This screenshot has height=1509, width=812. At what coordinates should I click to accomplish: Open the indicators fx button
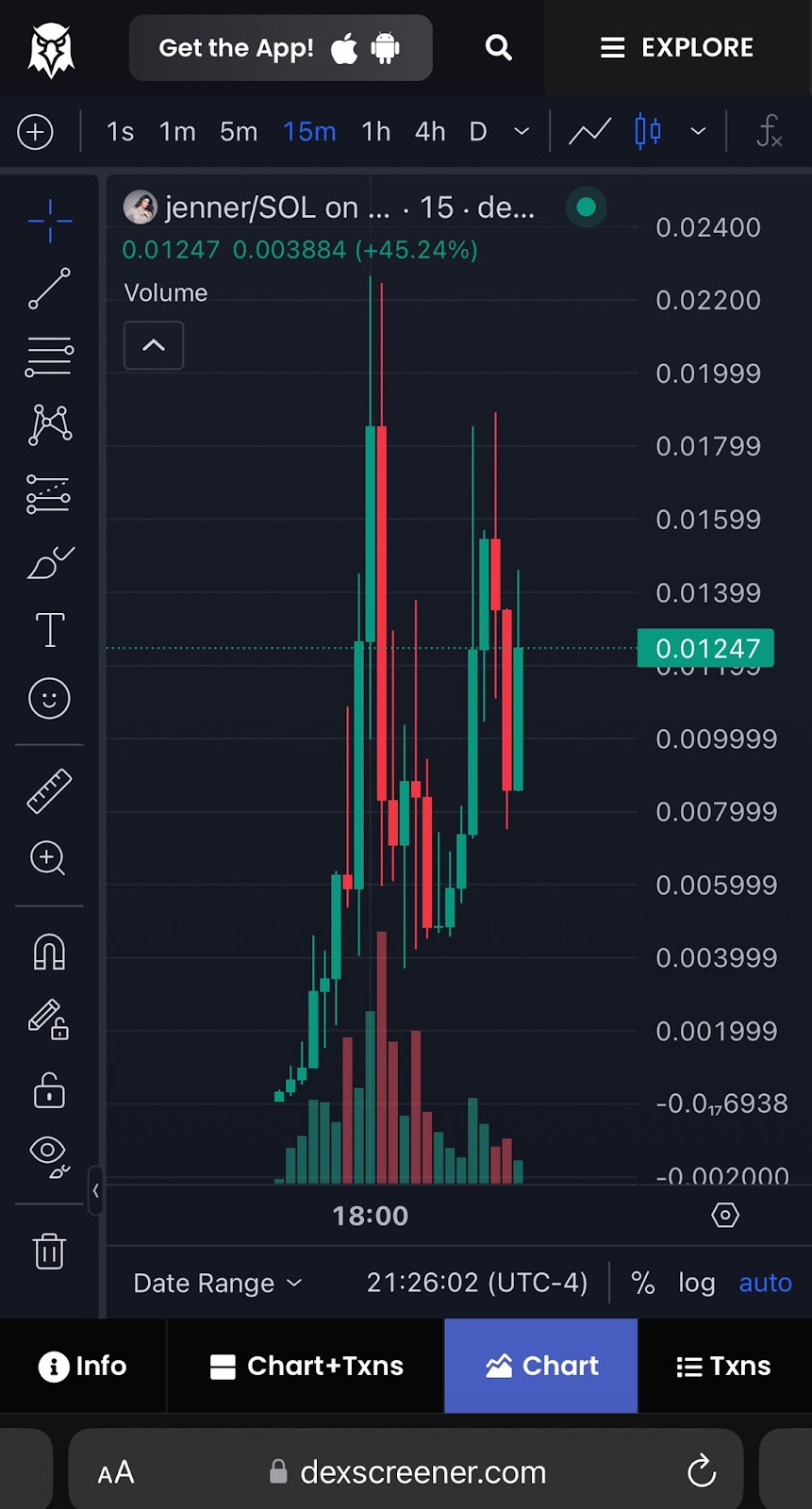[769, 131]
